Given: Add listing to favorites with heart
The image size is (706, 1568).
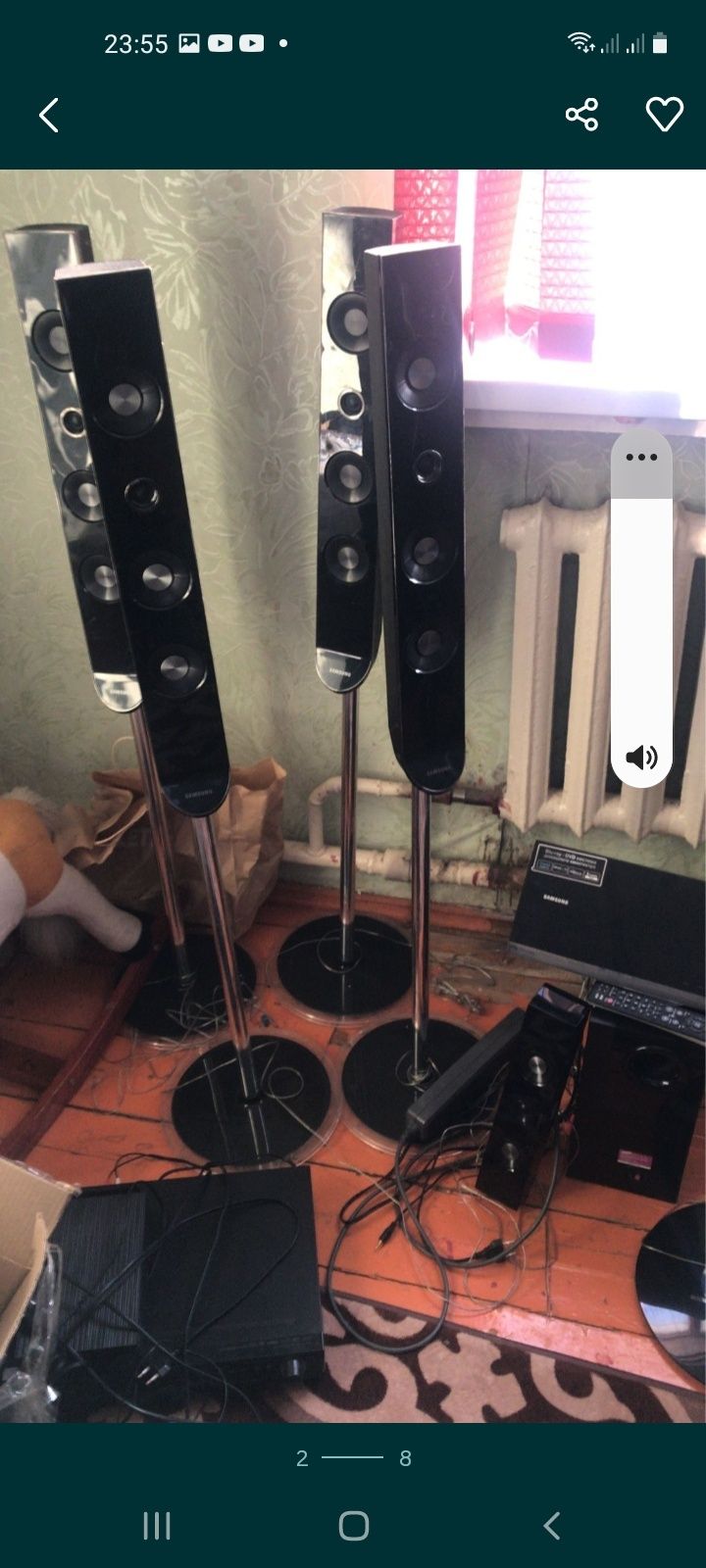Looking at the screenshot, I should point(664,115).
